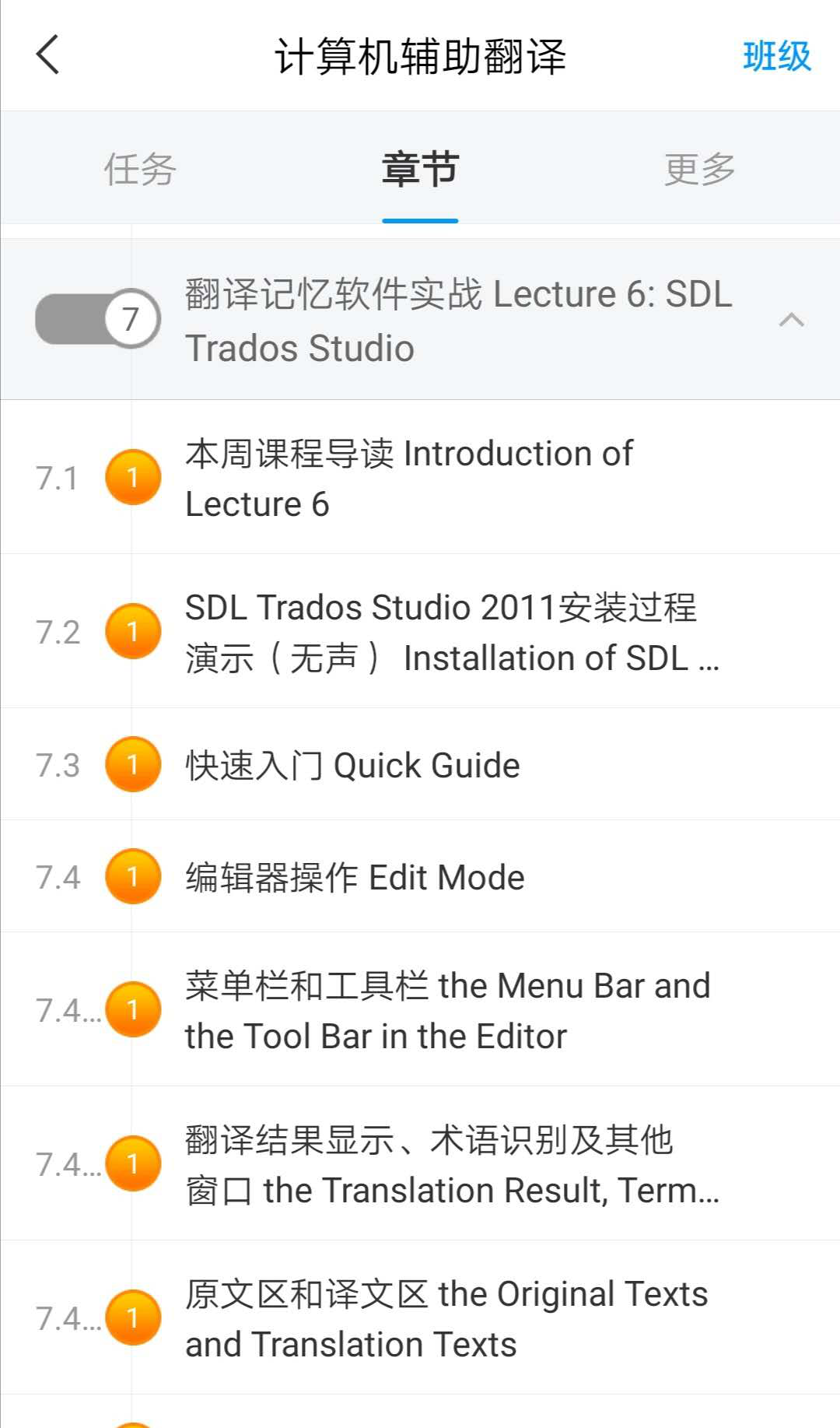Switch to the 更多 tab

(x=699, y=169)
